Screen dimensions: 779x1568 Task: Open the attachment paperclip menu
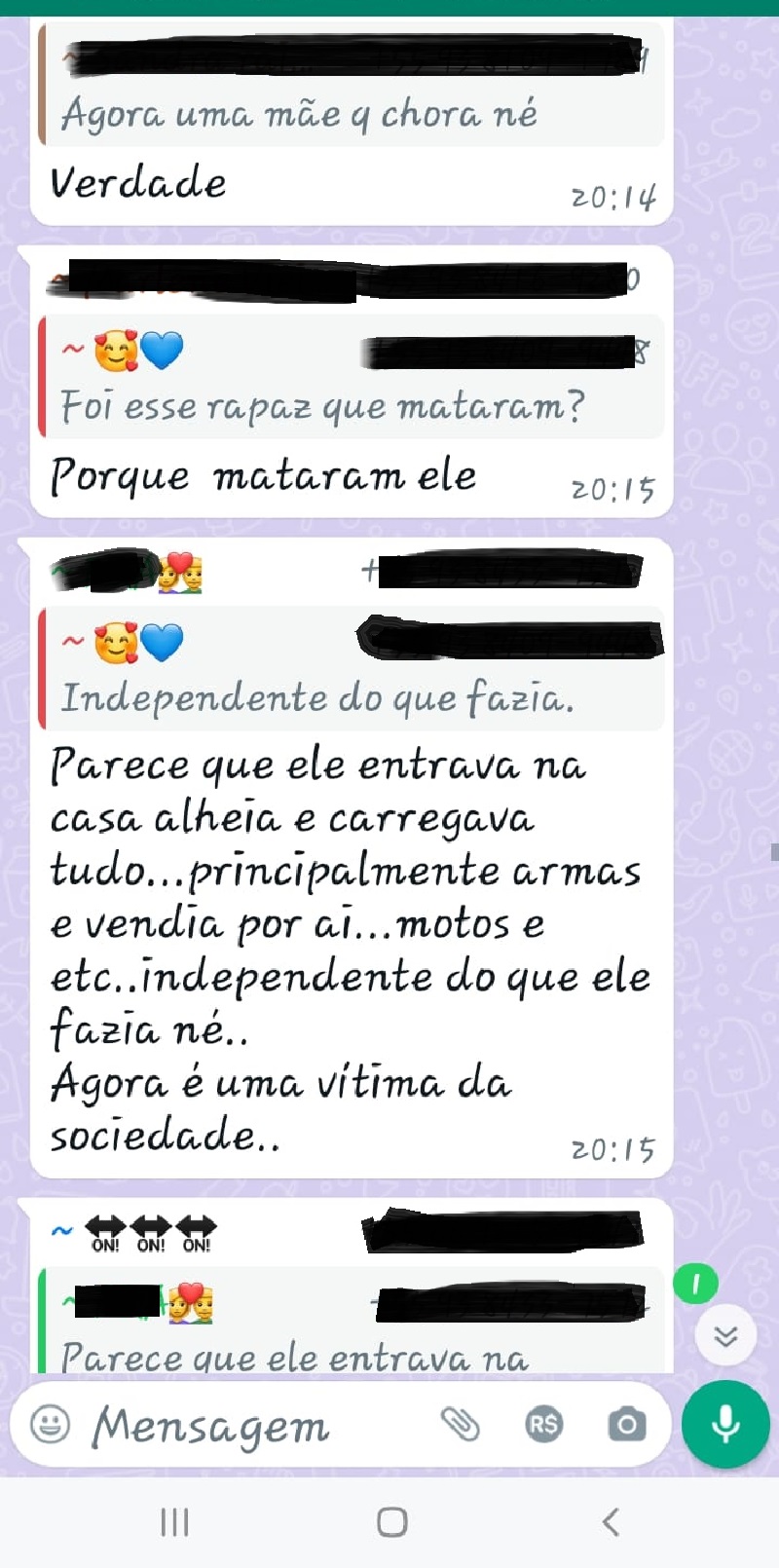[461, 1425]
